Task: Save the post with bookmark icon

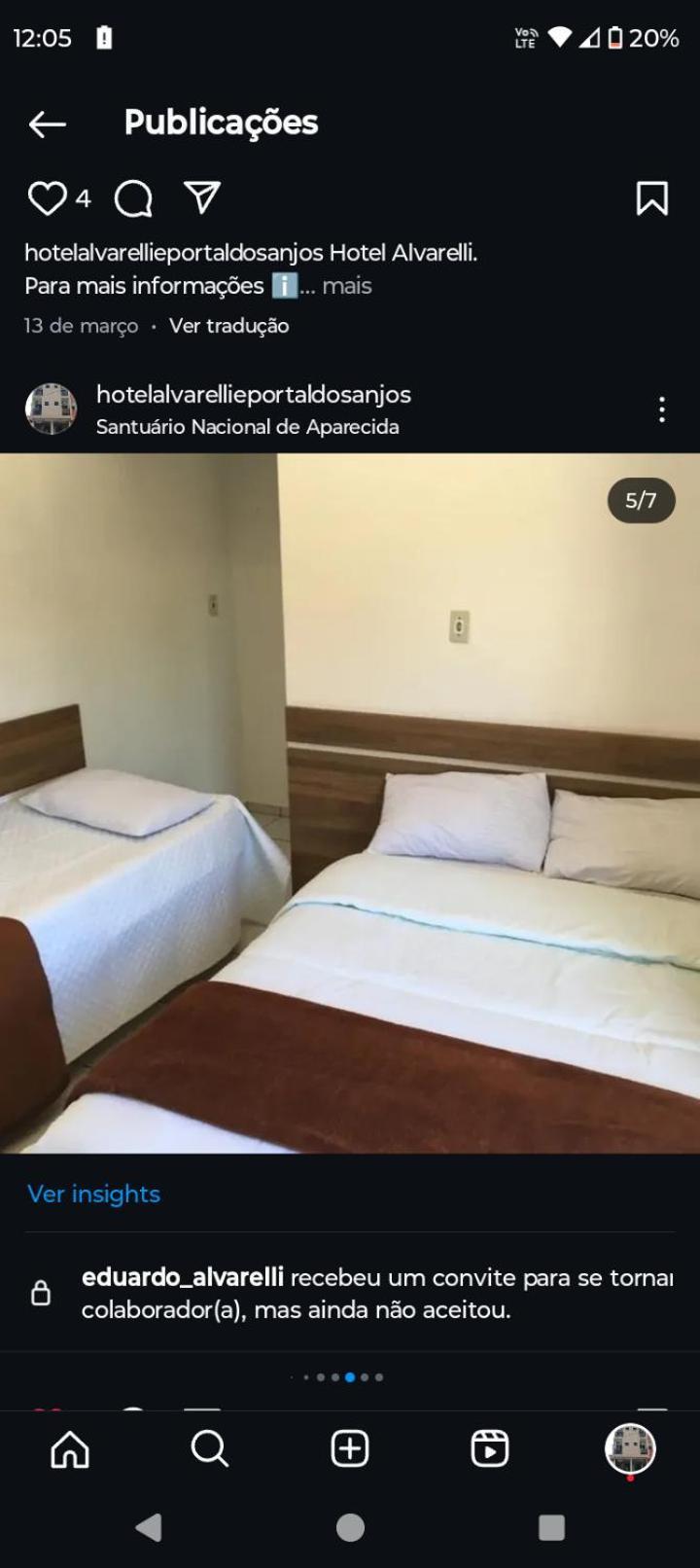Action: coord(651,198)
